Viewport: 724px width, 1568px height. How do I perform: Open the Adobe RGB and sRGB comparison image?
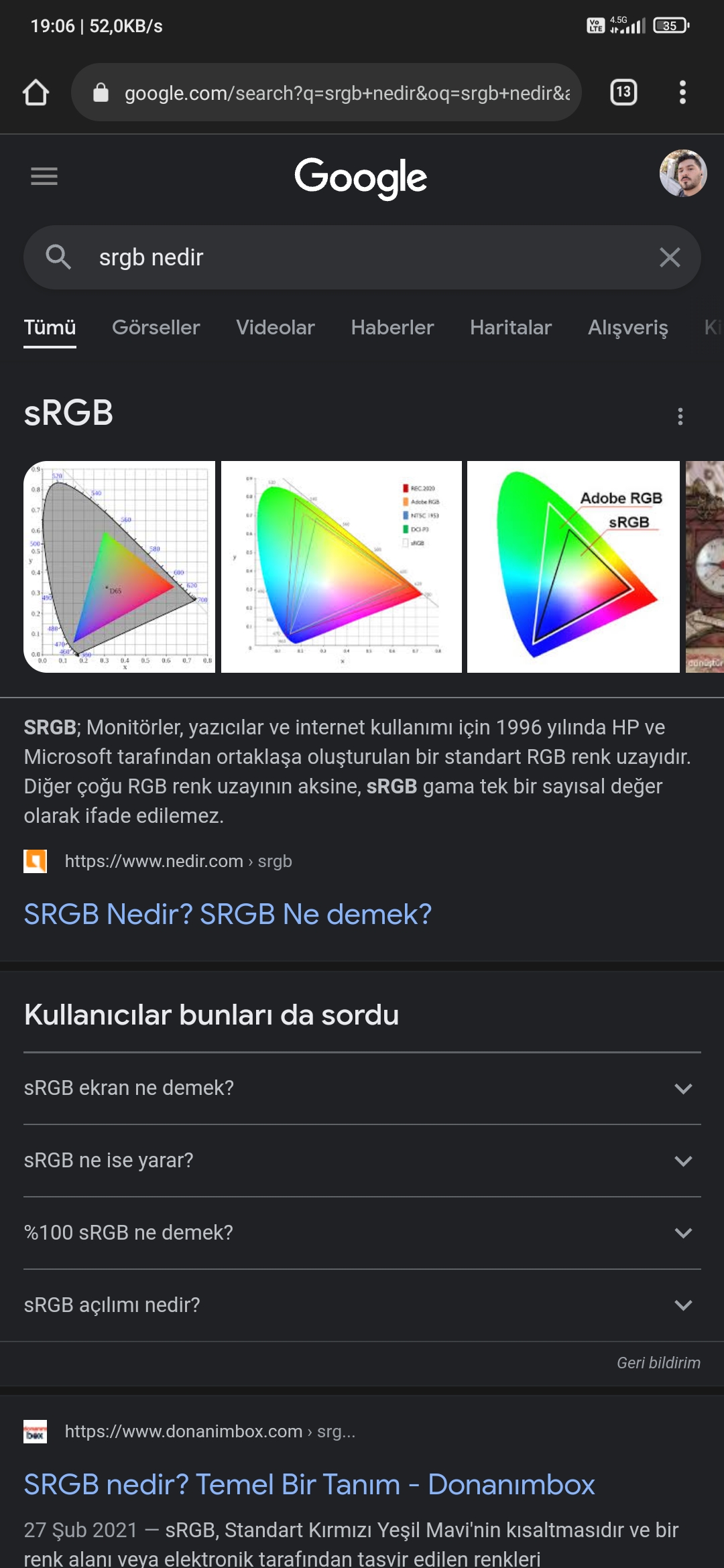[573, 567]
